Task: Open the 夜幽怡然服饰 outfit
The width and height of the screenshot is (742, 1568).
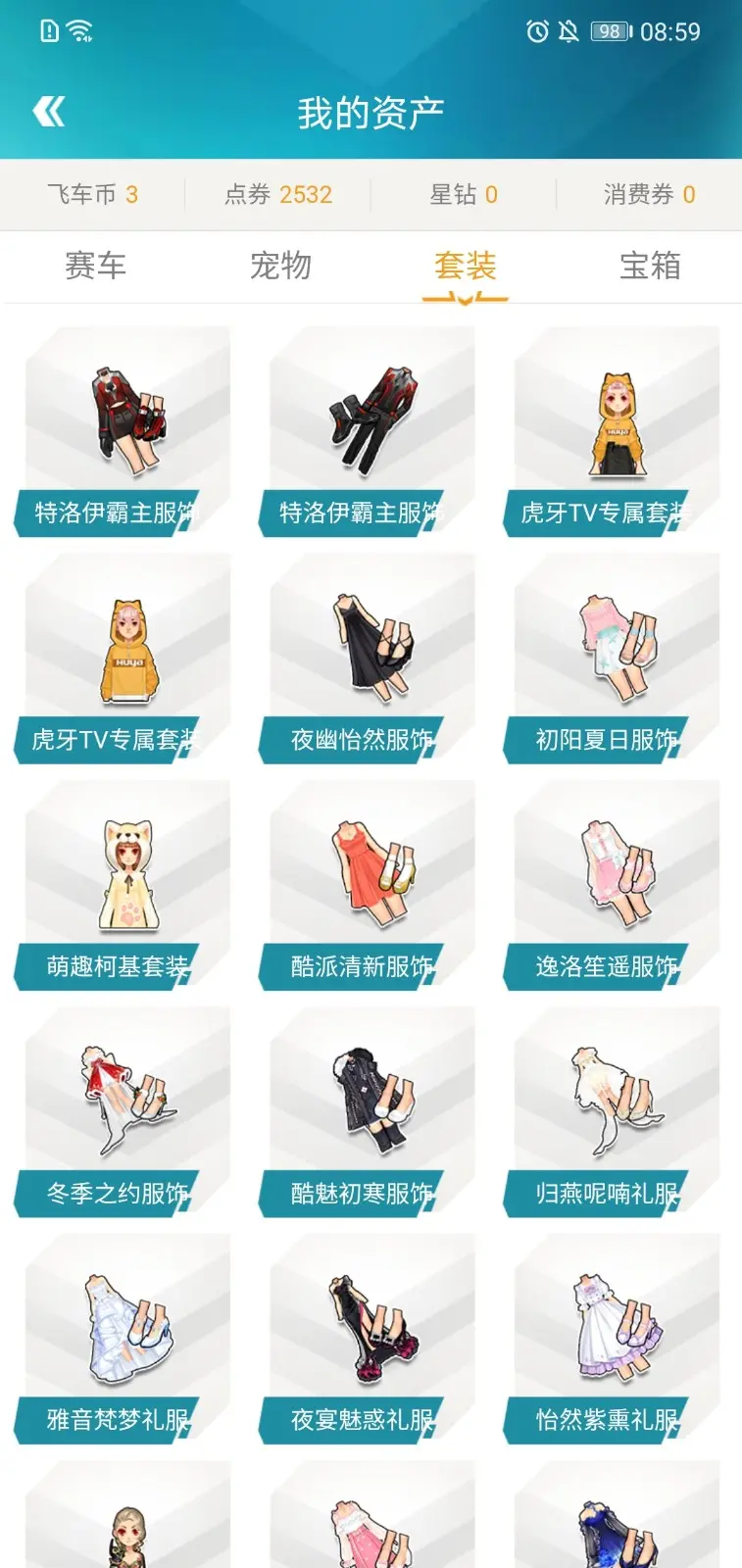Action: coord(371,659)
